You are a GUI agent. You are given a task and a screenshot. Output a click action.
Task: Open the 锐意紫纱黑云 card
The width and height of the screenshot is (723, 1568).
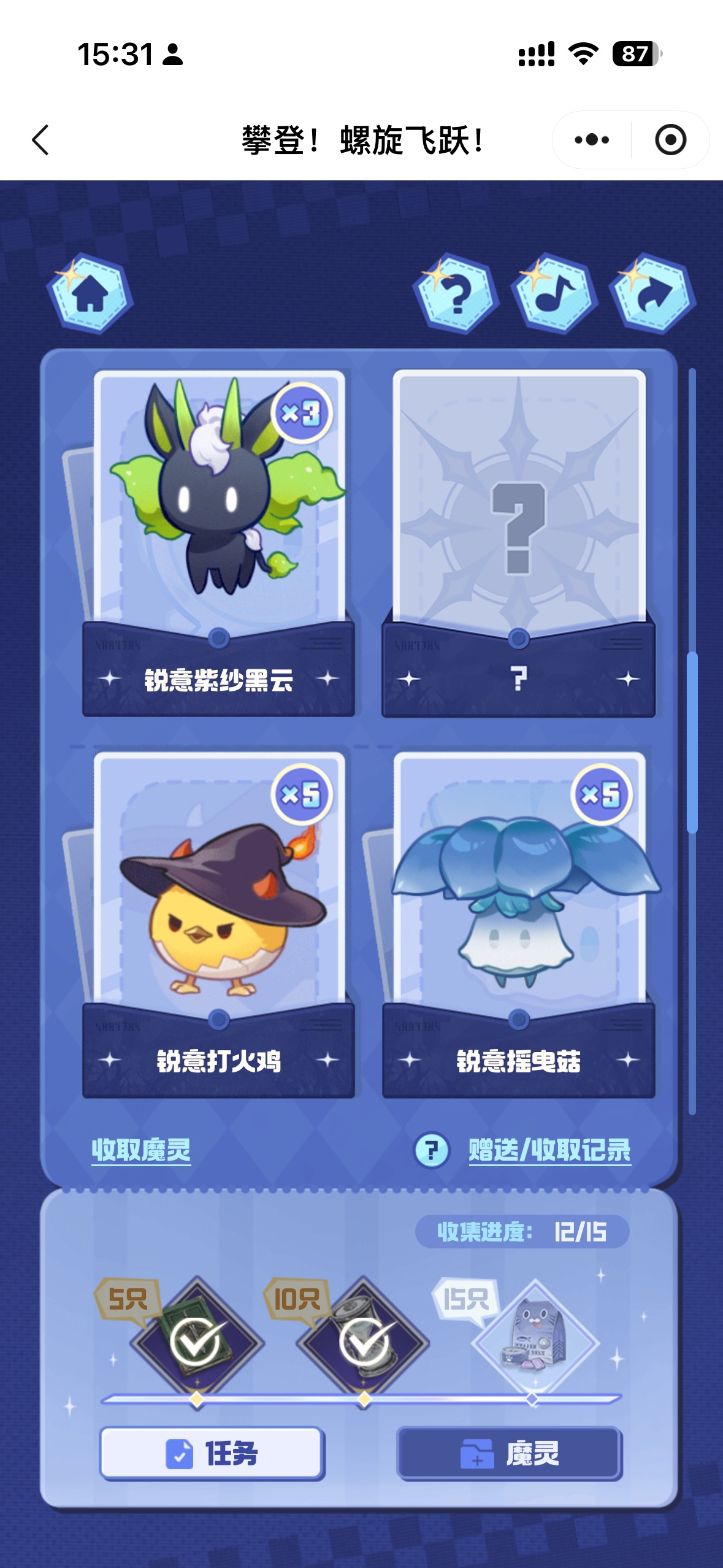click(219, 528)
